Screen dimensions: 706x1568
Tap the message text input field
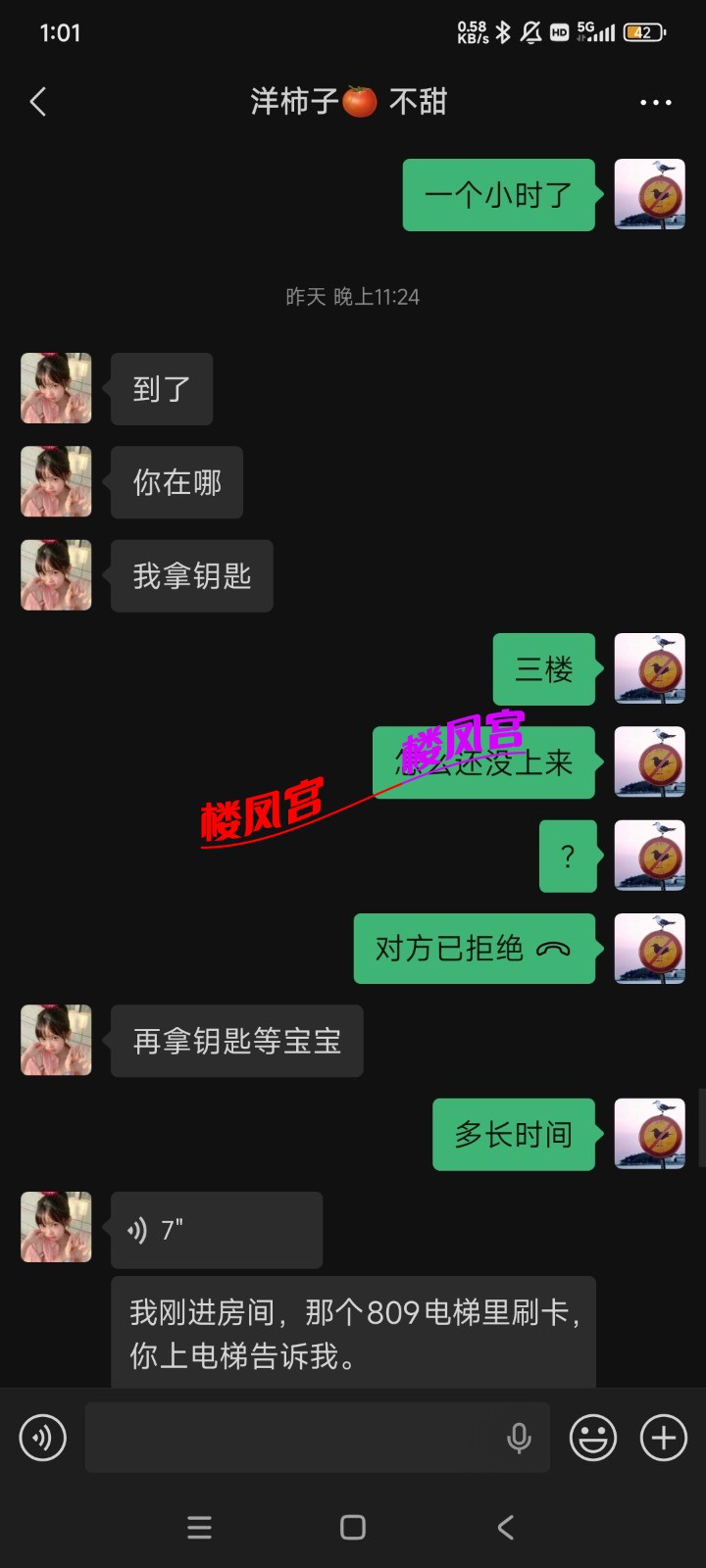coord(294,1438)
